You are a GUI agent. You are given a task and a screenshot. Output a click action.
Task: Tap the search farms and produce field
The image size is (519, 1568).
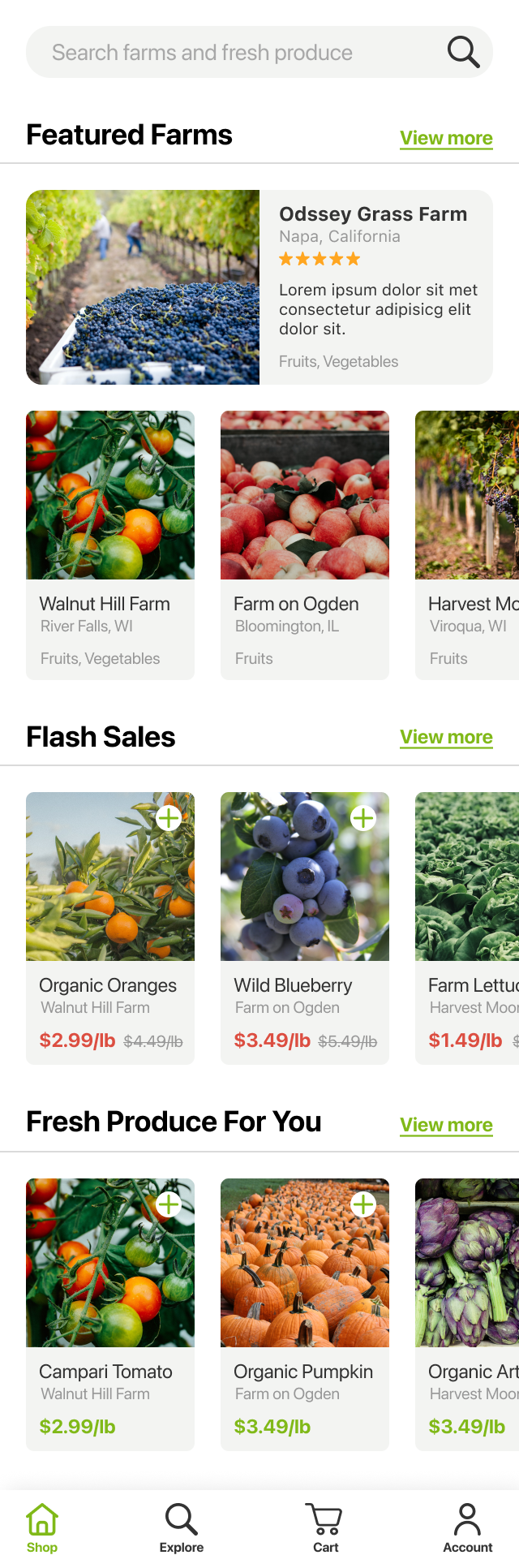pyautogui.click(x=243, y=53)
